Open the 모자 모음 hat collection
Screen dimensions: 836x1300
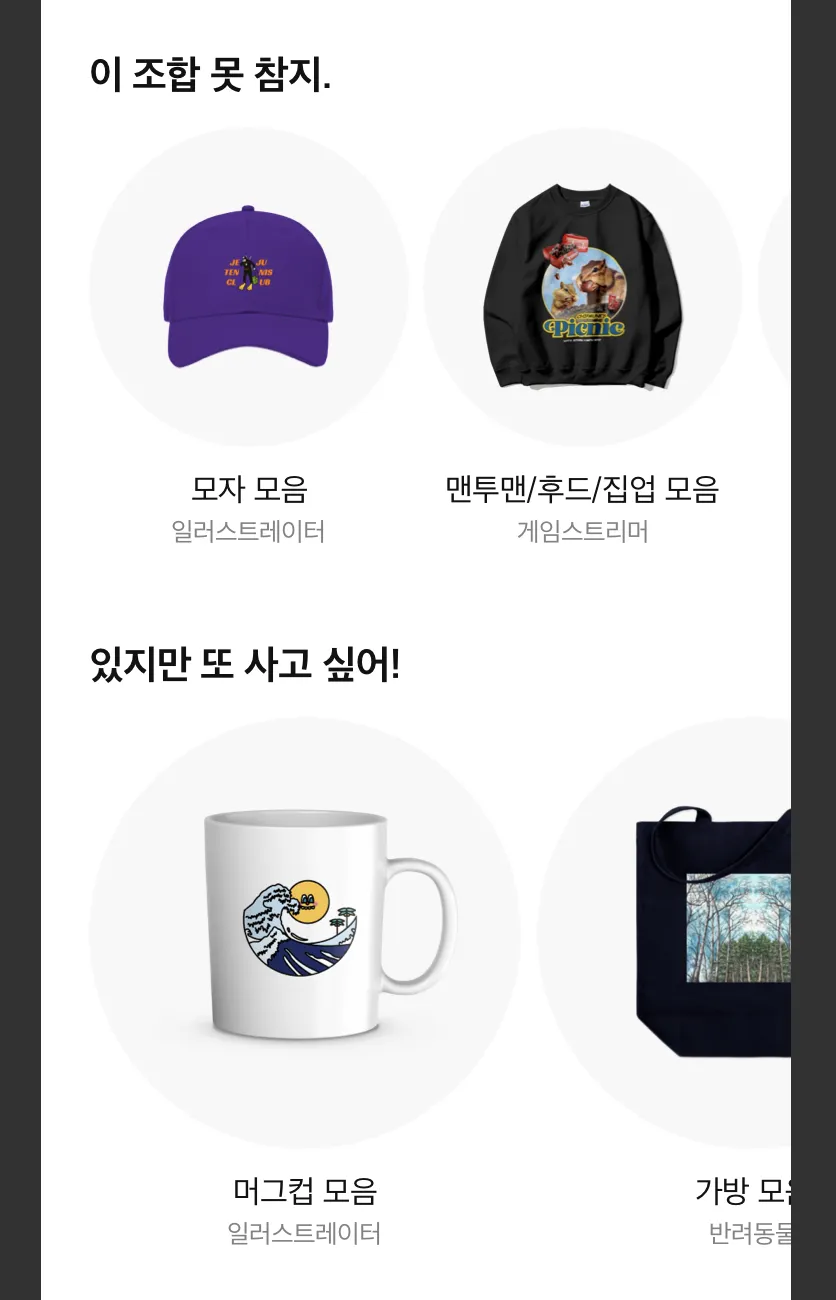[248, 287]
